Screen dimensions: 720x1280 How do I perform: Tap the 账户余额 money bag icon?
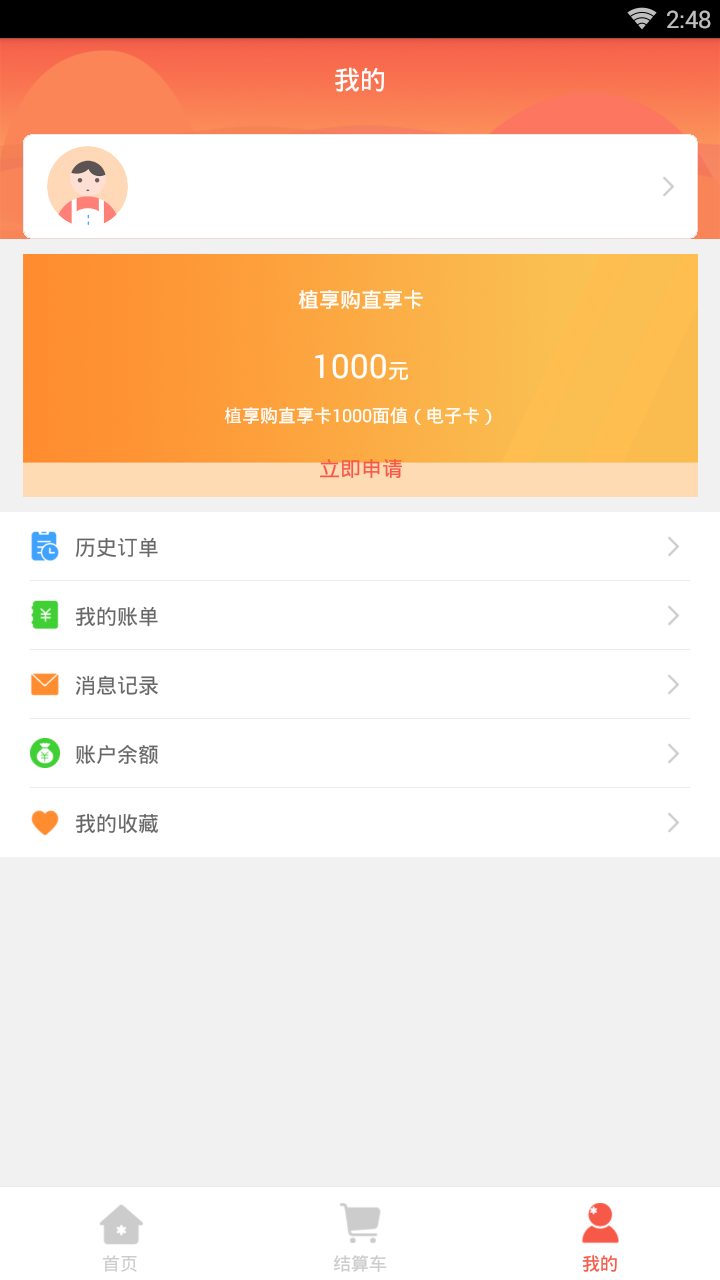44,753
